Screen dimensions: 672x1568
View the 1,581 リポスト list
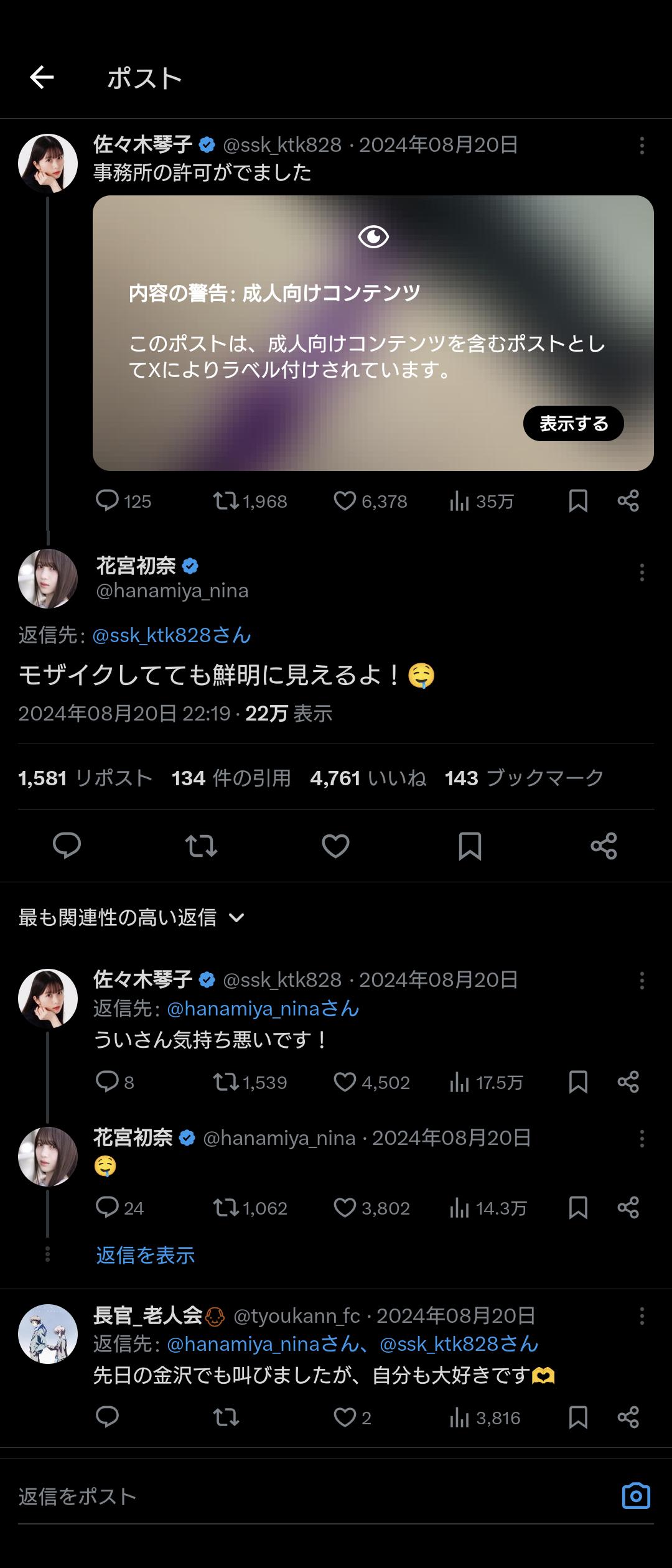85,778
